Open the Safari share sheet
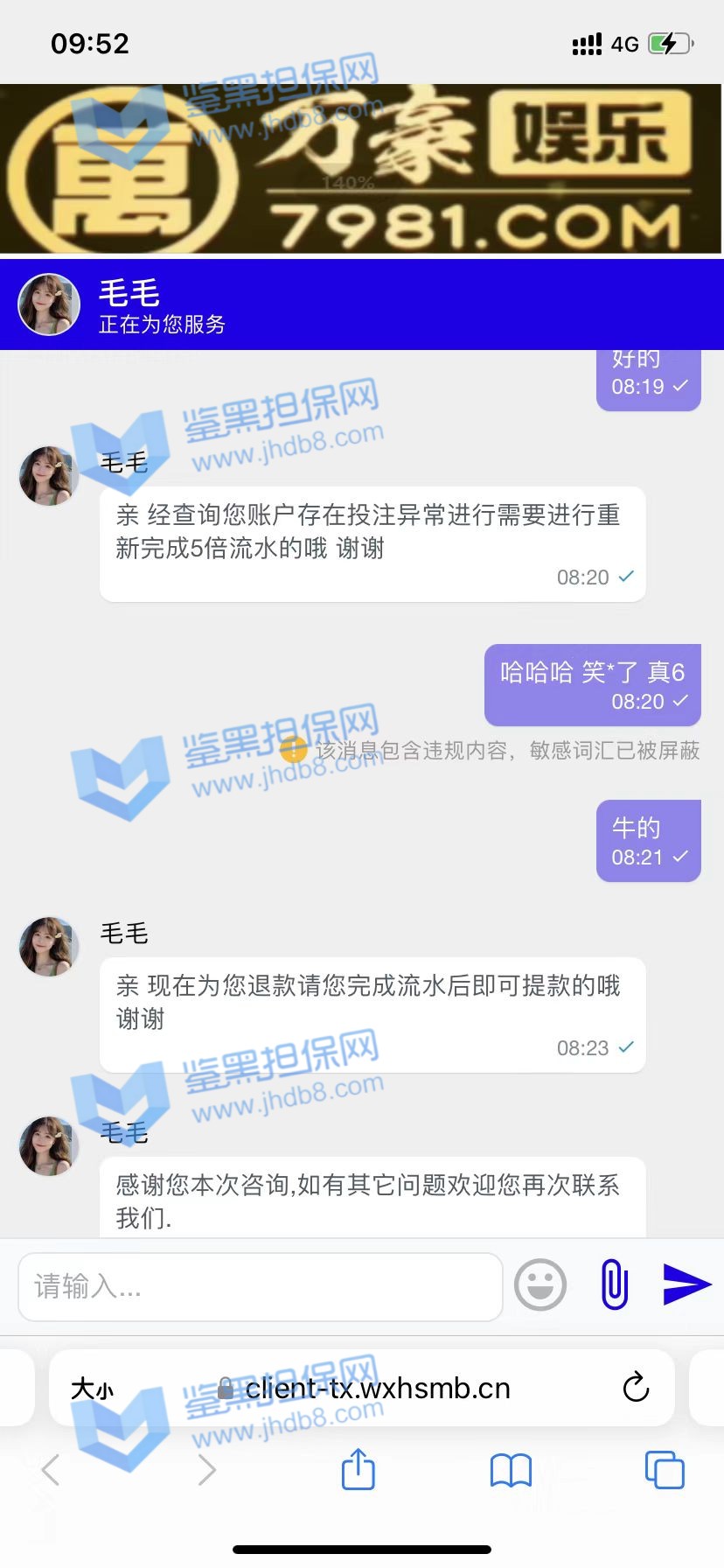 tap(358, 1469)
